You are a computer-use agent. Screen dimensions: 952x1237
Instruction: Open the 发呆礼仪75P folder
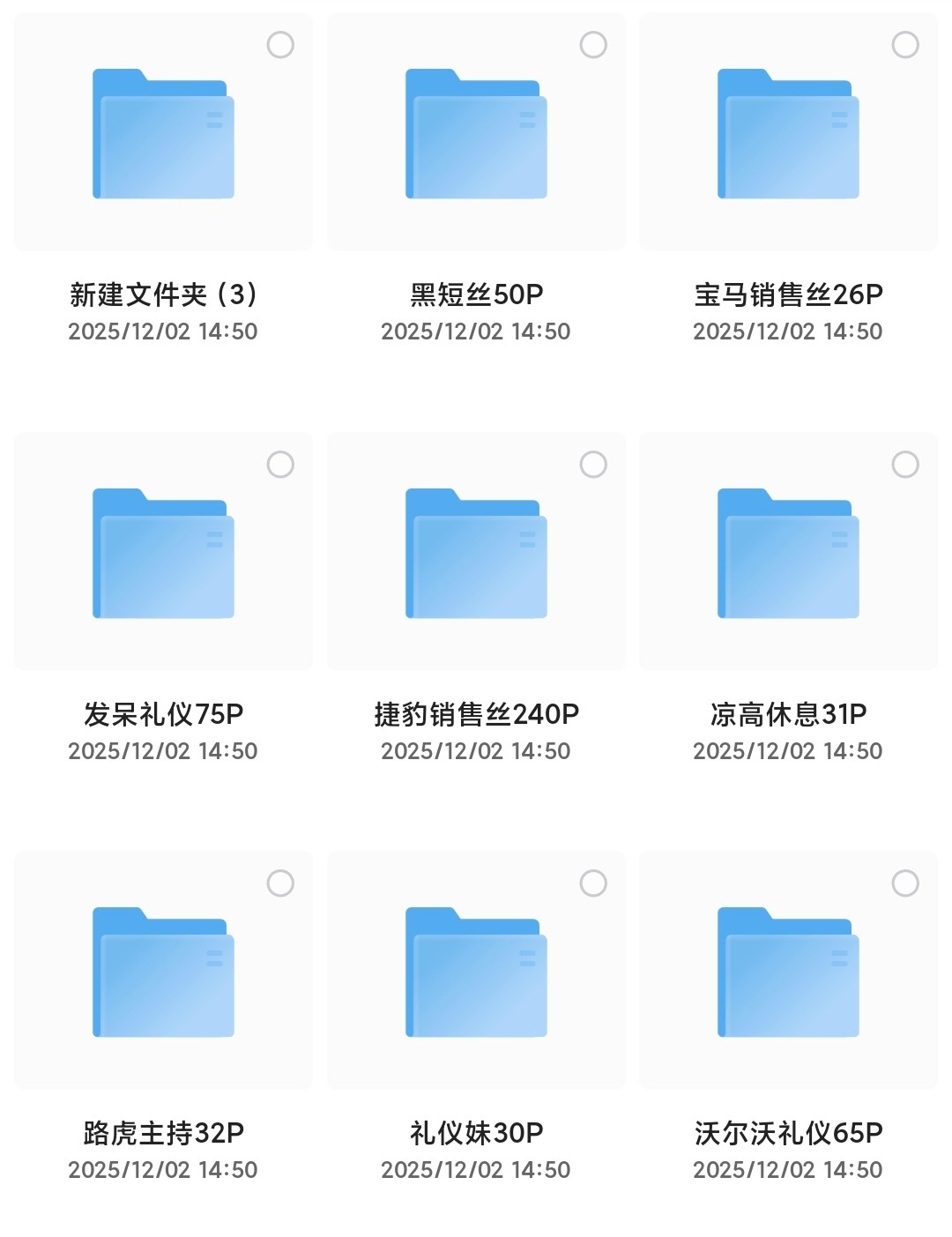163,554
